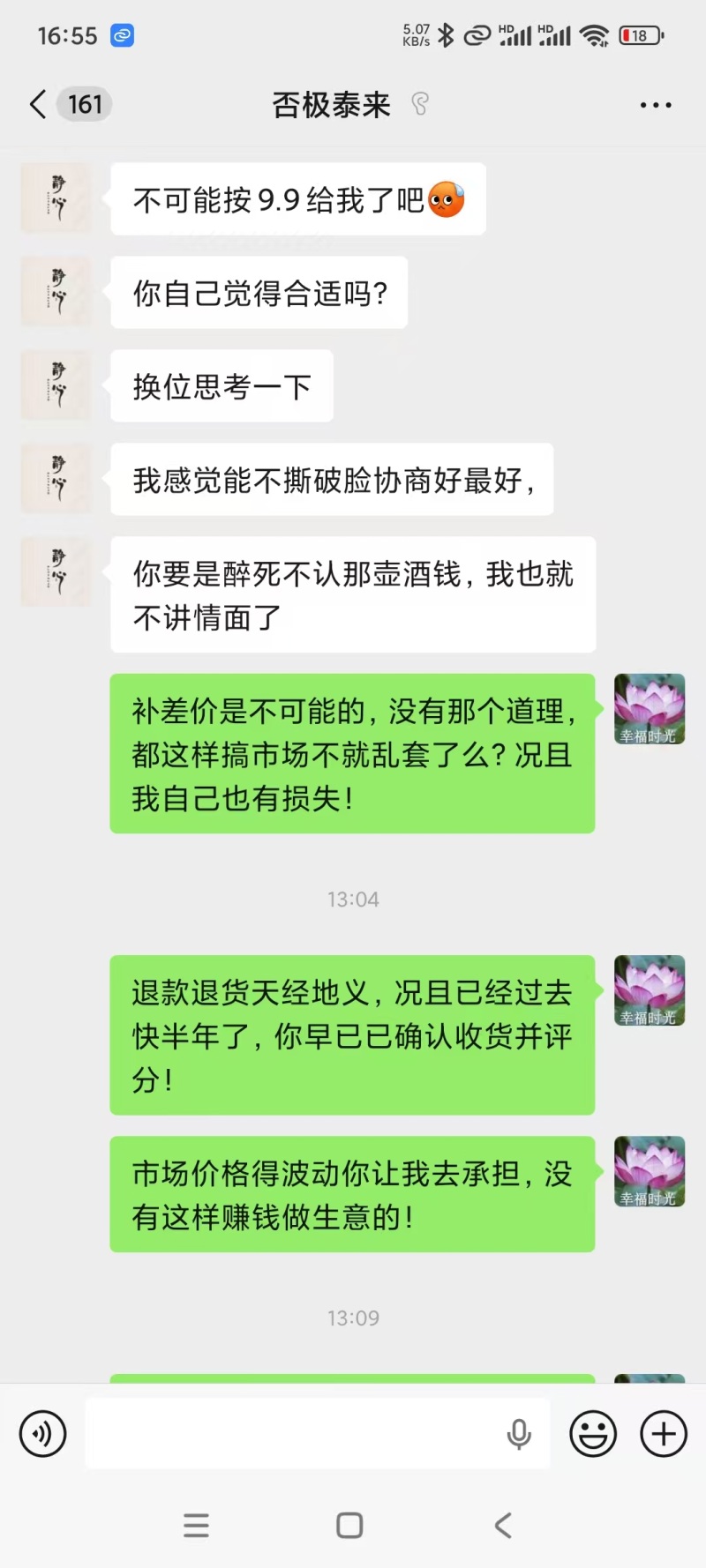Select the chat title 否极泰来
706x1568 pixels.
(329, 105)
